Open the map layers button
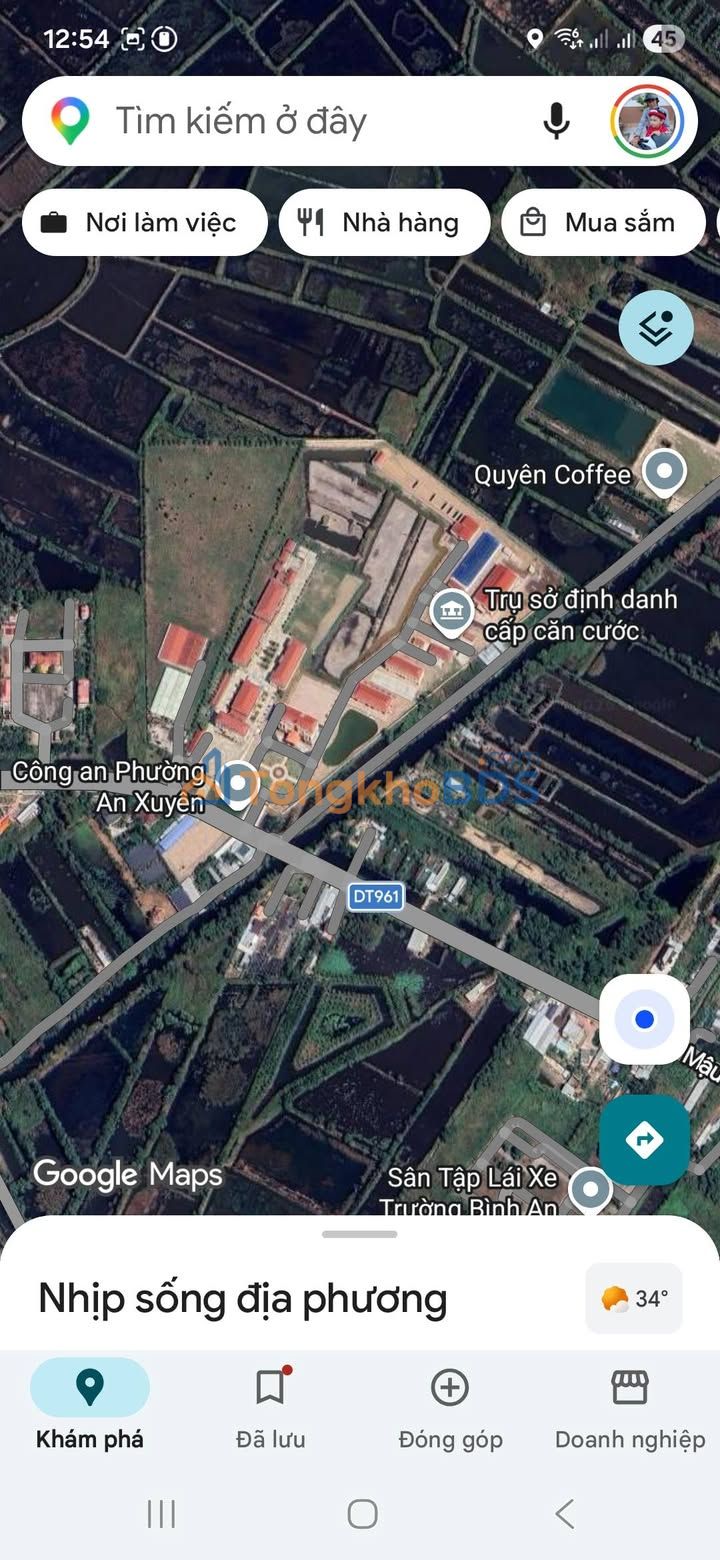The height and width of the screenshot is (1560, 720). click(656, 328)
